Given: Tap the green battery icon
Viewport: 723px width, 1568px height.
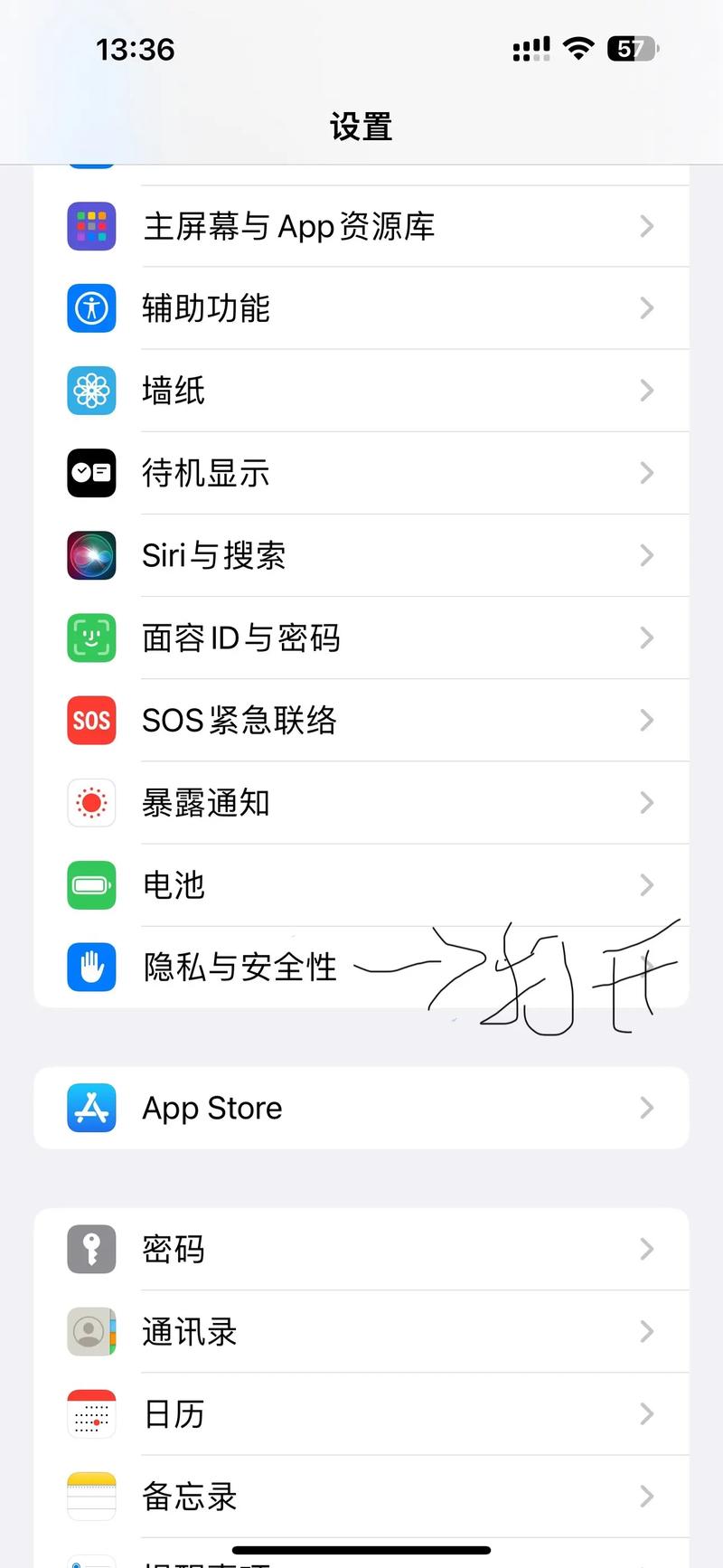Looking at the screenshot, I should [90, 885].
